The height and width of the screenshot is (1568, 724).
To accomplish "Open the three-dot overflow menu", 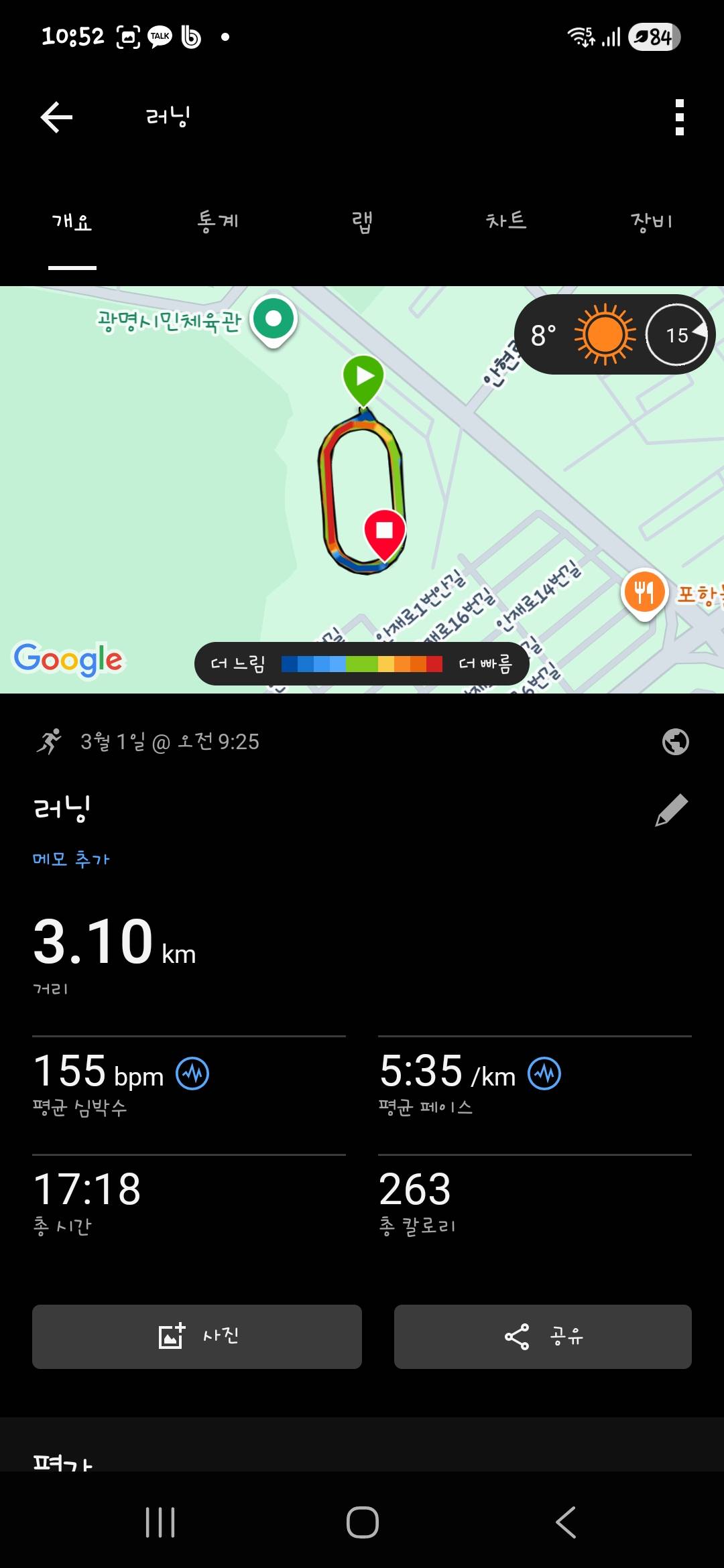I will (x=678, y=116).
